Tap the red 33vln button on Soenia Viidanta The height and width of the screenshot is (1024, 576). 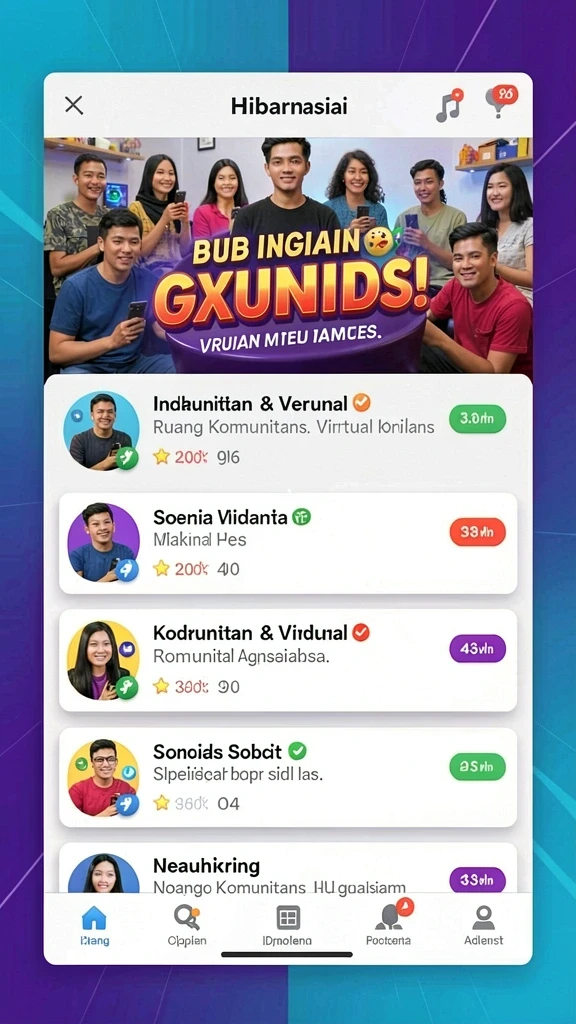(x=477, y=532)
